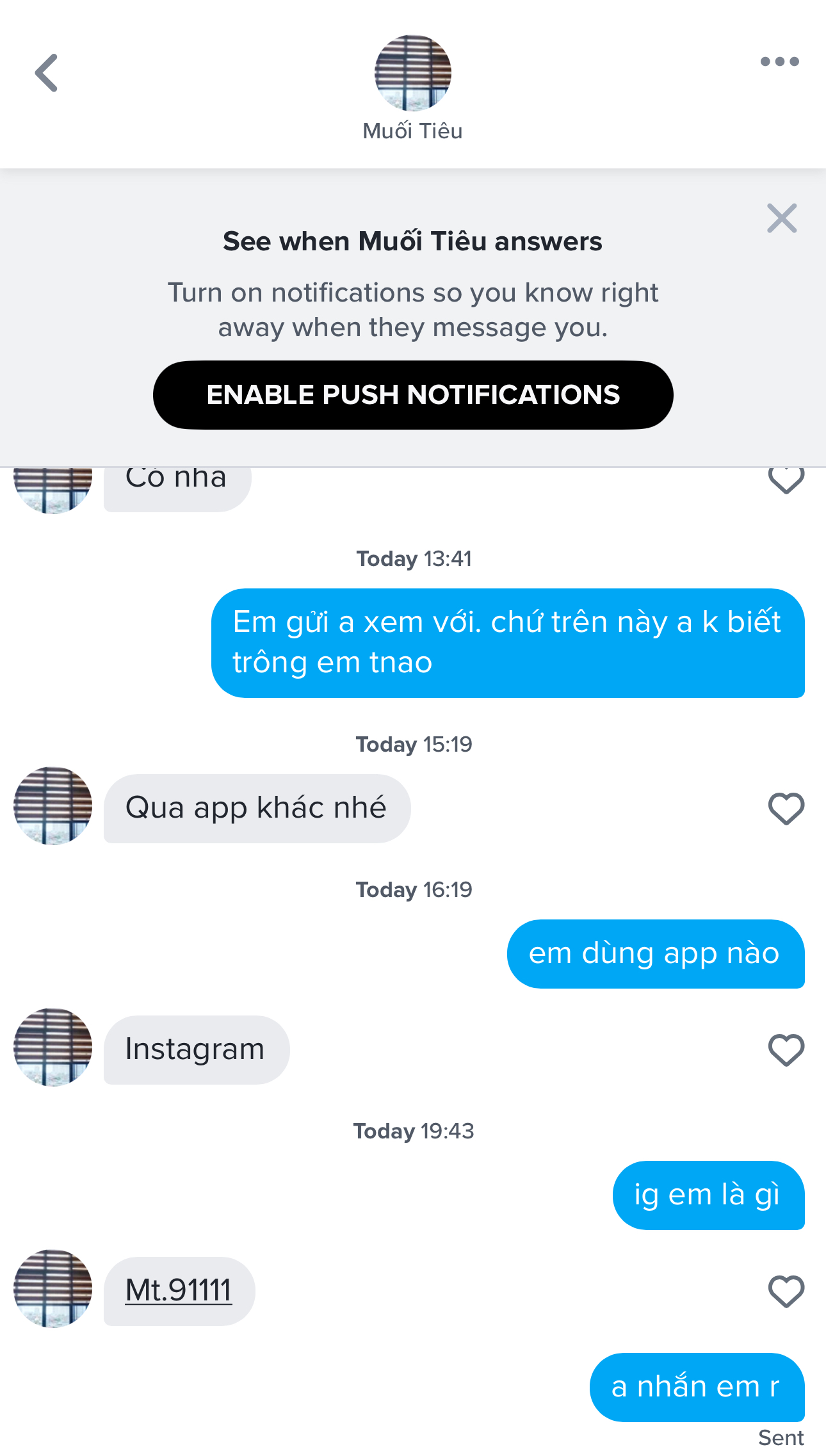Tap the avatar beside the "Instagram" message
The height and width of the screenshot is (1456, 826).
coord(53,1048)
